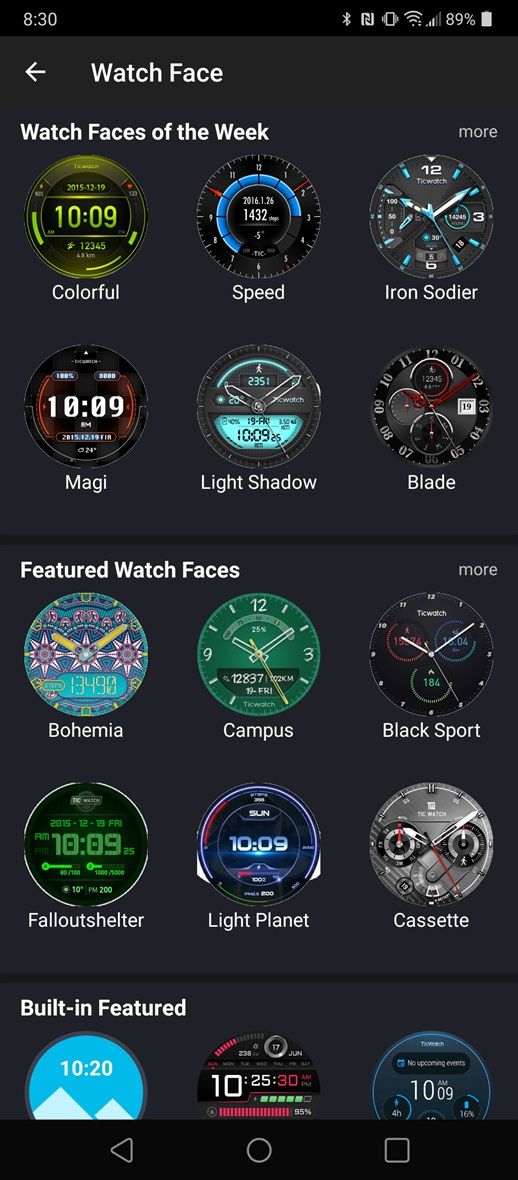This screenshot has width=518, height=1180.
Task: Tap the system home button
Action: coord(259,1149)
